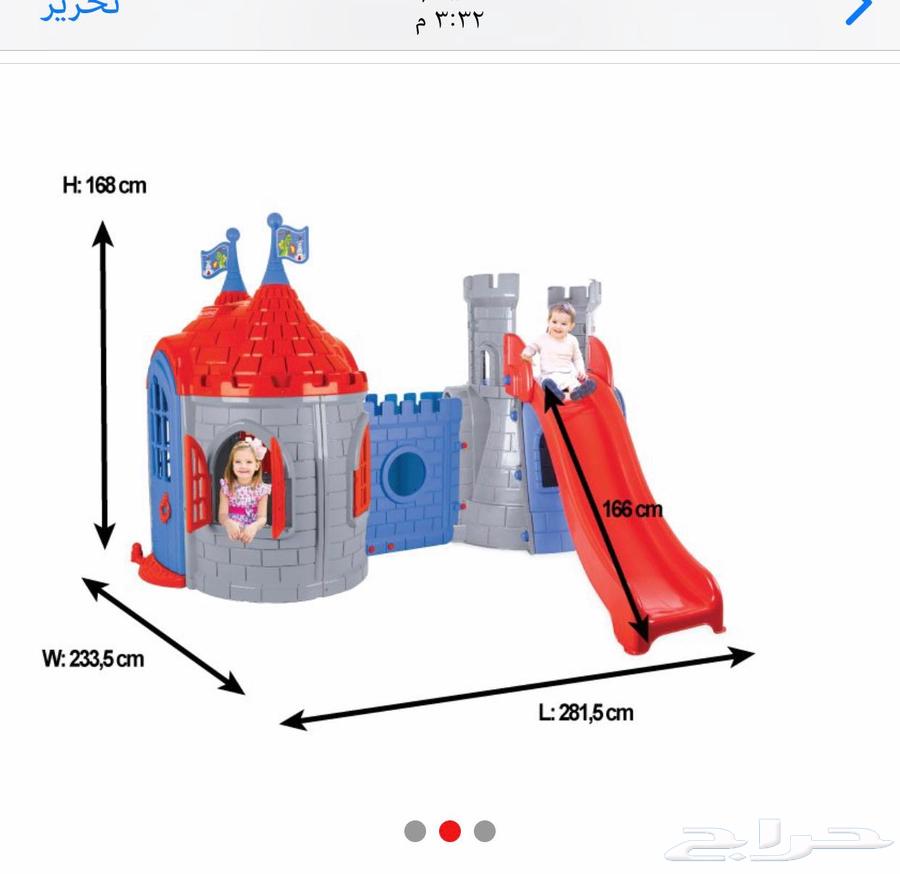Select the first page indicator dot
Image resolution: width=900 pixels, height=874 pixels.
click(415, 831)
